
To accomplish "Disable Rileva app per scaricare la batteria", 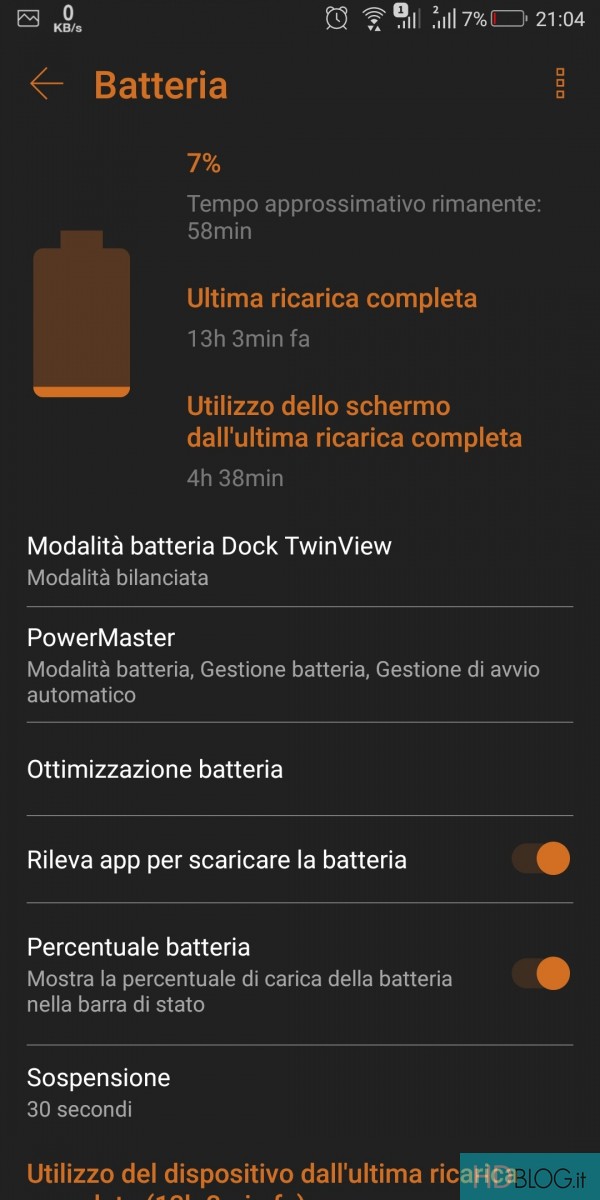I will click(x=541, y=859).
